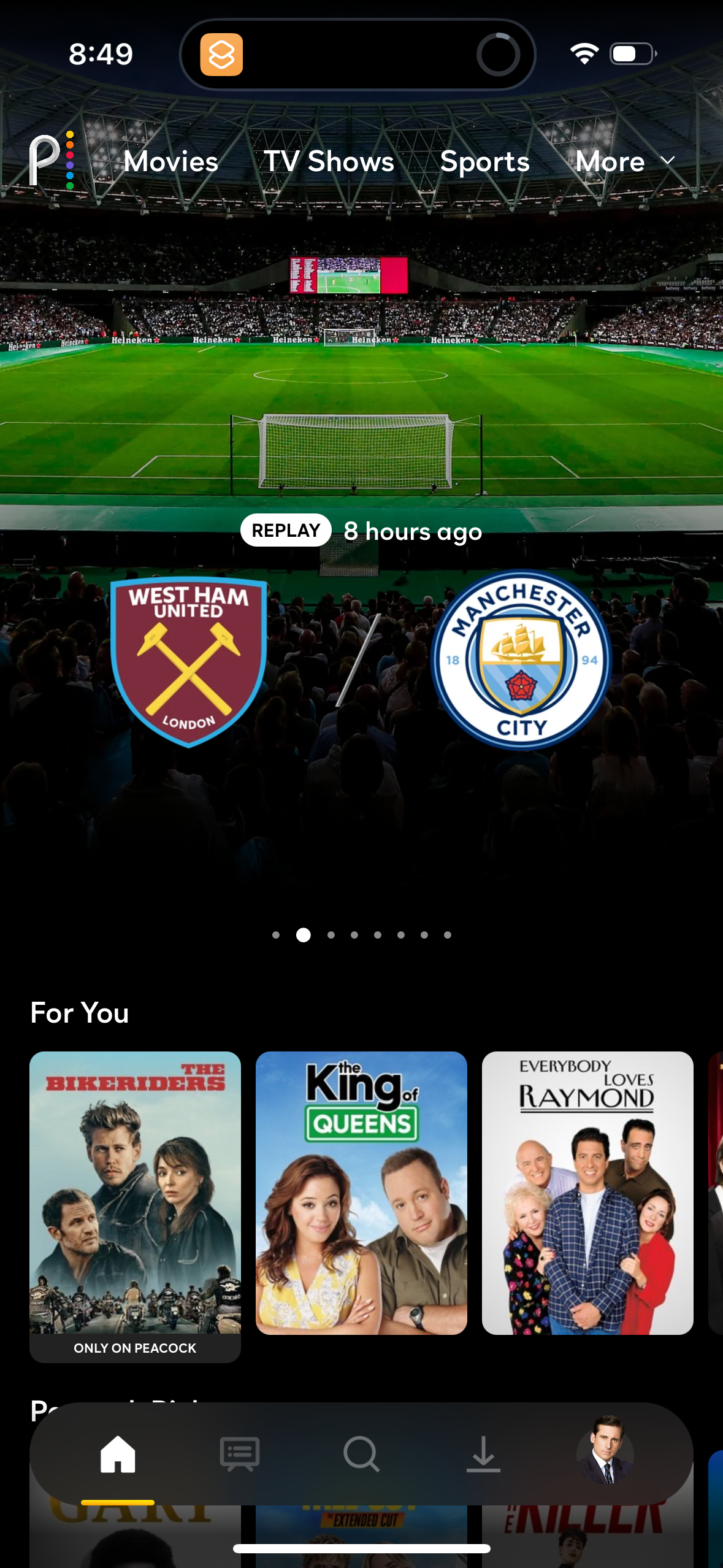The width and height of the screenshot is (723, 1568).
Task: Expand the More navigation dropdown
Action: coord(611,161)
